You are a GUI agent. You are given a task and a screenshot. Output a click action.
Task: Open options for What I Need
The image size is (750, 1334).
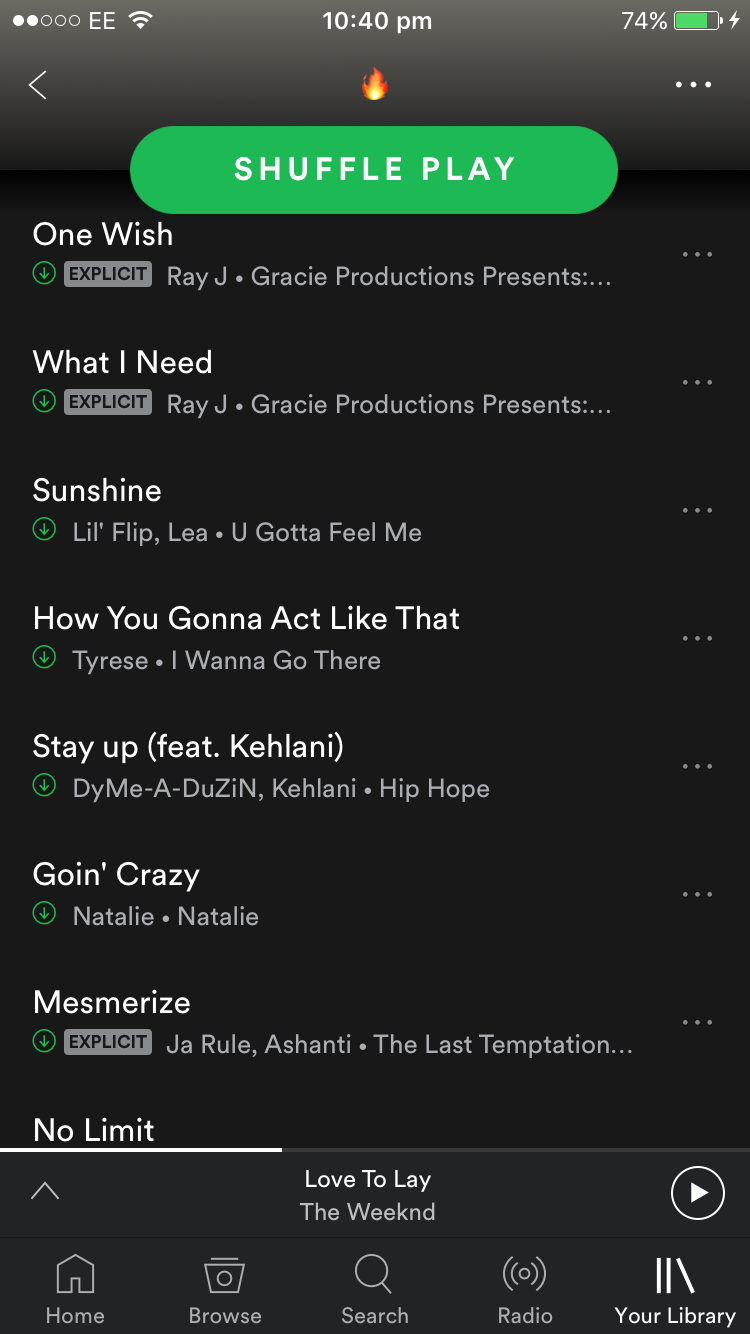click(x=697, y=382)
